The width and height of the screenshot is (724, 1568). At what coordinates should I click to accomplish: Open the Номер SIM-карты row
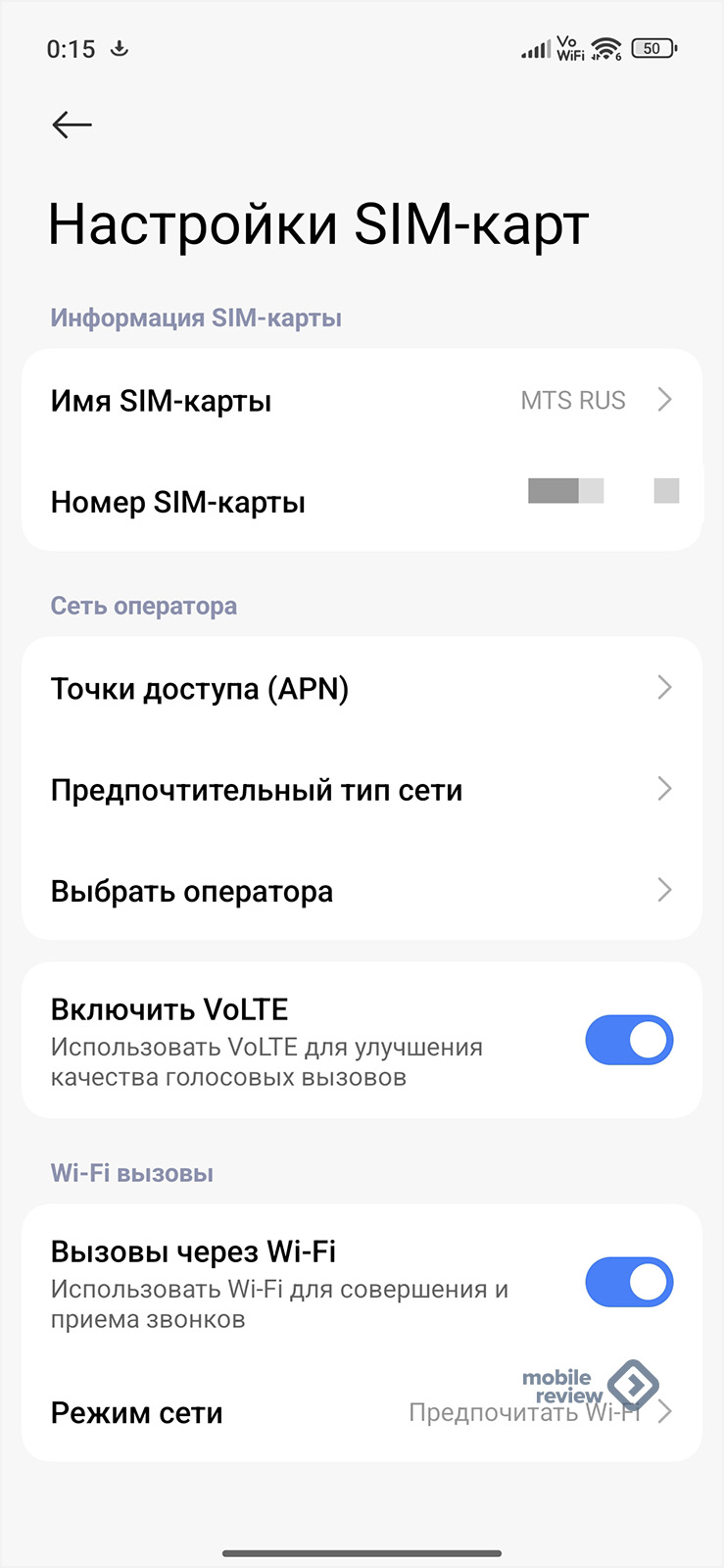(362, 502)
